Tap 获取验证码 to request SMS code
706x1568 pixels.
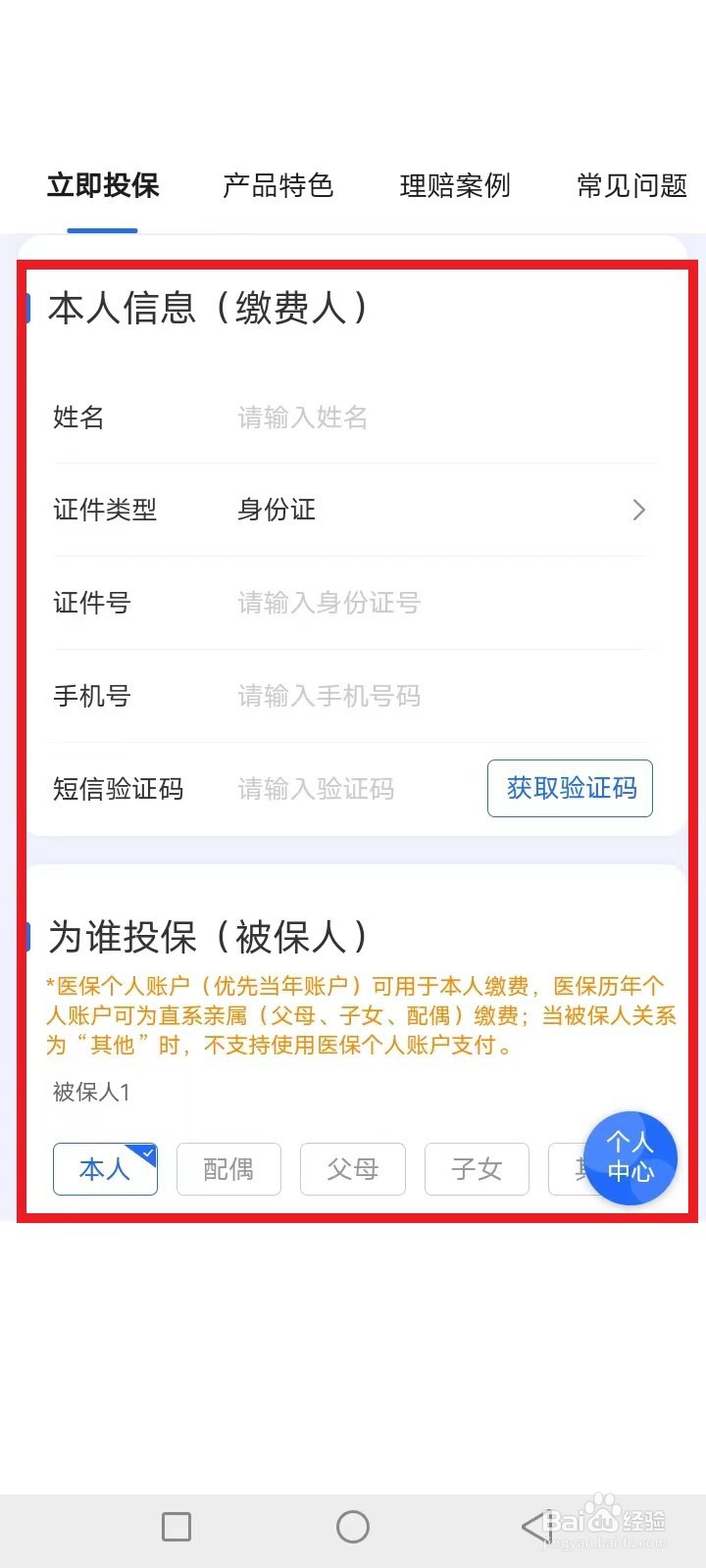click(x=569, y=789)
